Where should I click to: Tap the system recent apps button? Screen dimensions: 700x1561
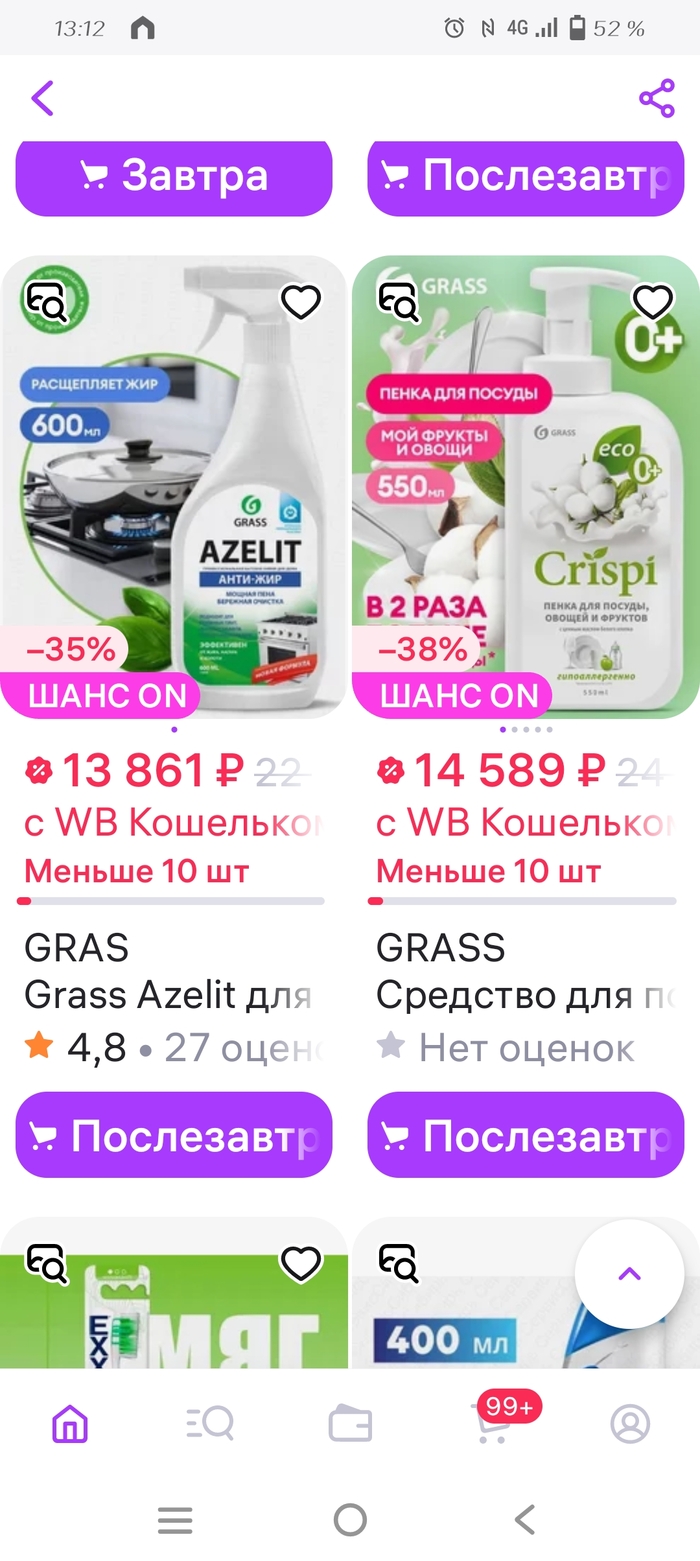(x=175, y=1521)
